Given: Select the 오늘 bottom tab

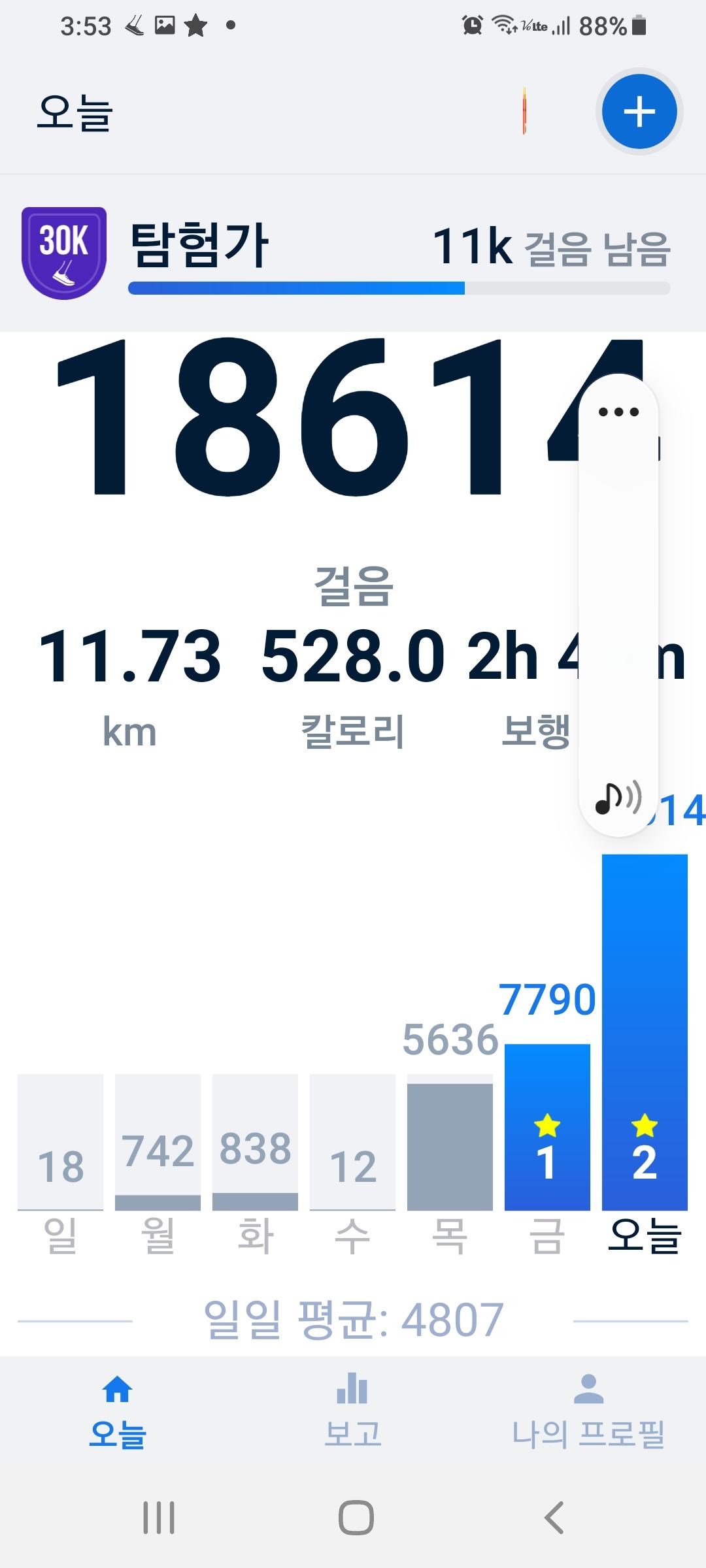Looking at the screenshot, I should click(118, 1410).
